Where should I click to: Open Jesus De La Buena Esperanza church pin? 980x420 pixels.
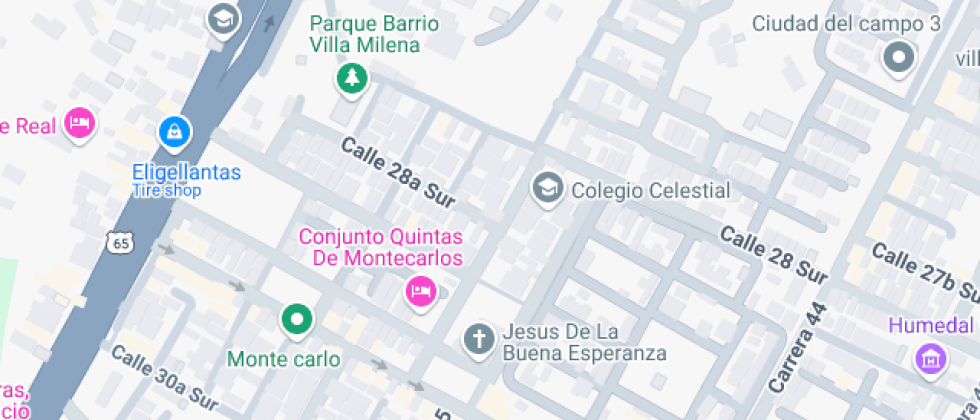click(478, 339)
